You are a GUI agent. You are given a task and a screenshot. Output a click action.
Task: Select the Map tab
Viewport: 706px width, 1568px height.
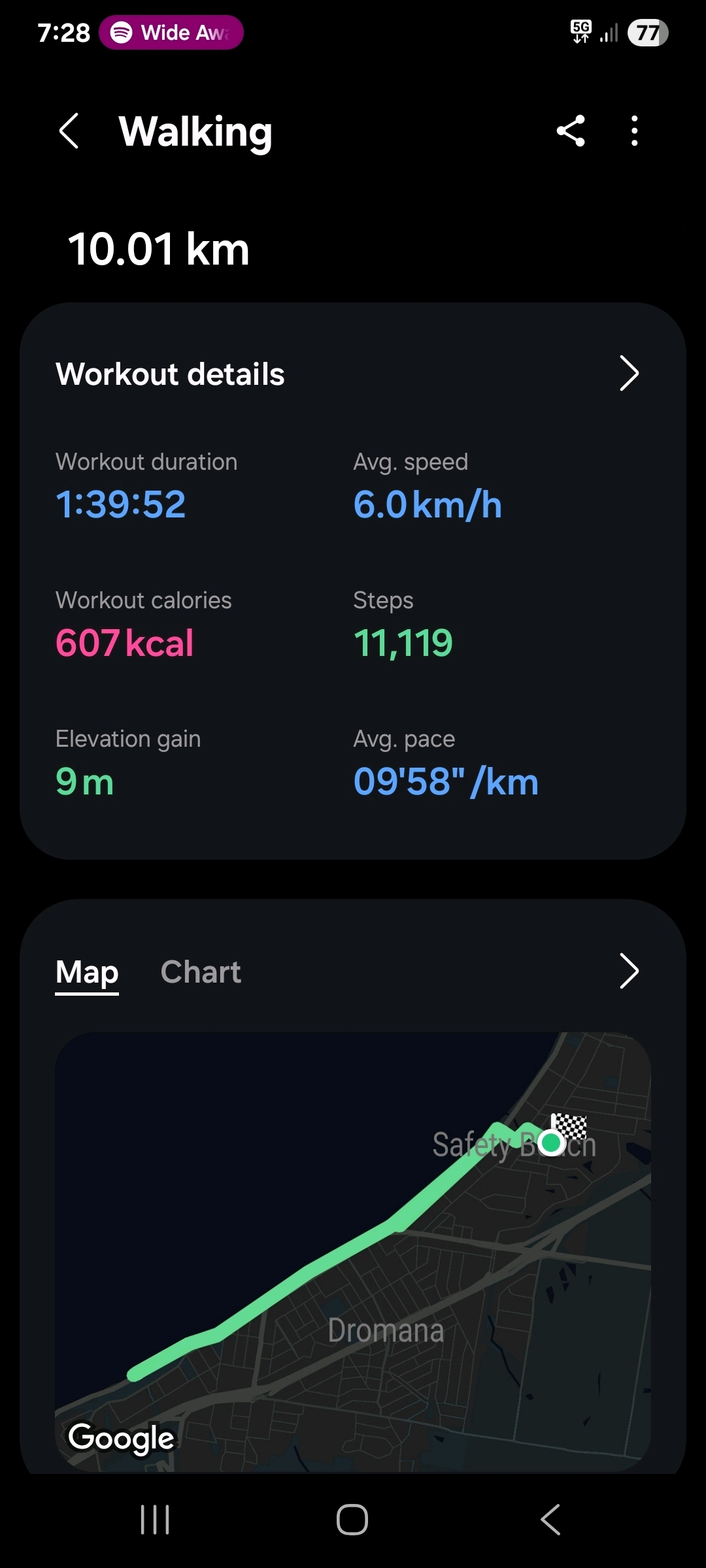[87, 972]
